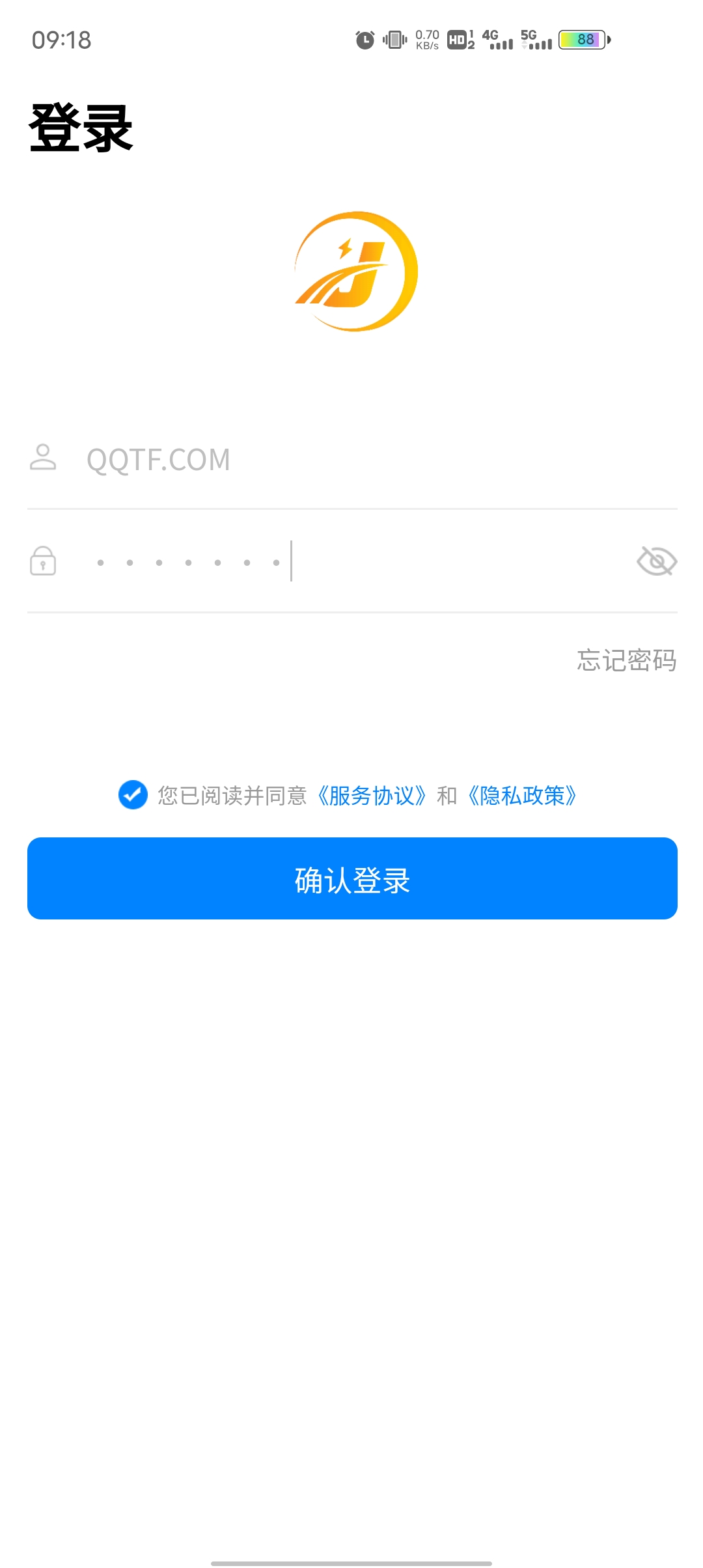Viewport: 703px width, 1568px height.
Task: Read the 《服务协议》 service agreement
Action: [372, 796]
